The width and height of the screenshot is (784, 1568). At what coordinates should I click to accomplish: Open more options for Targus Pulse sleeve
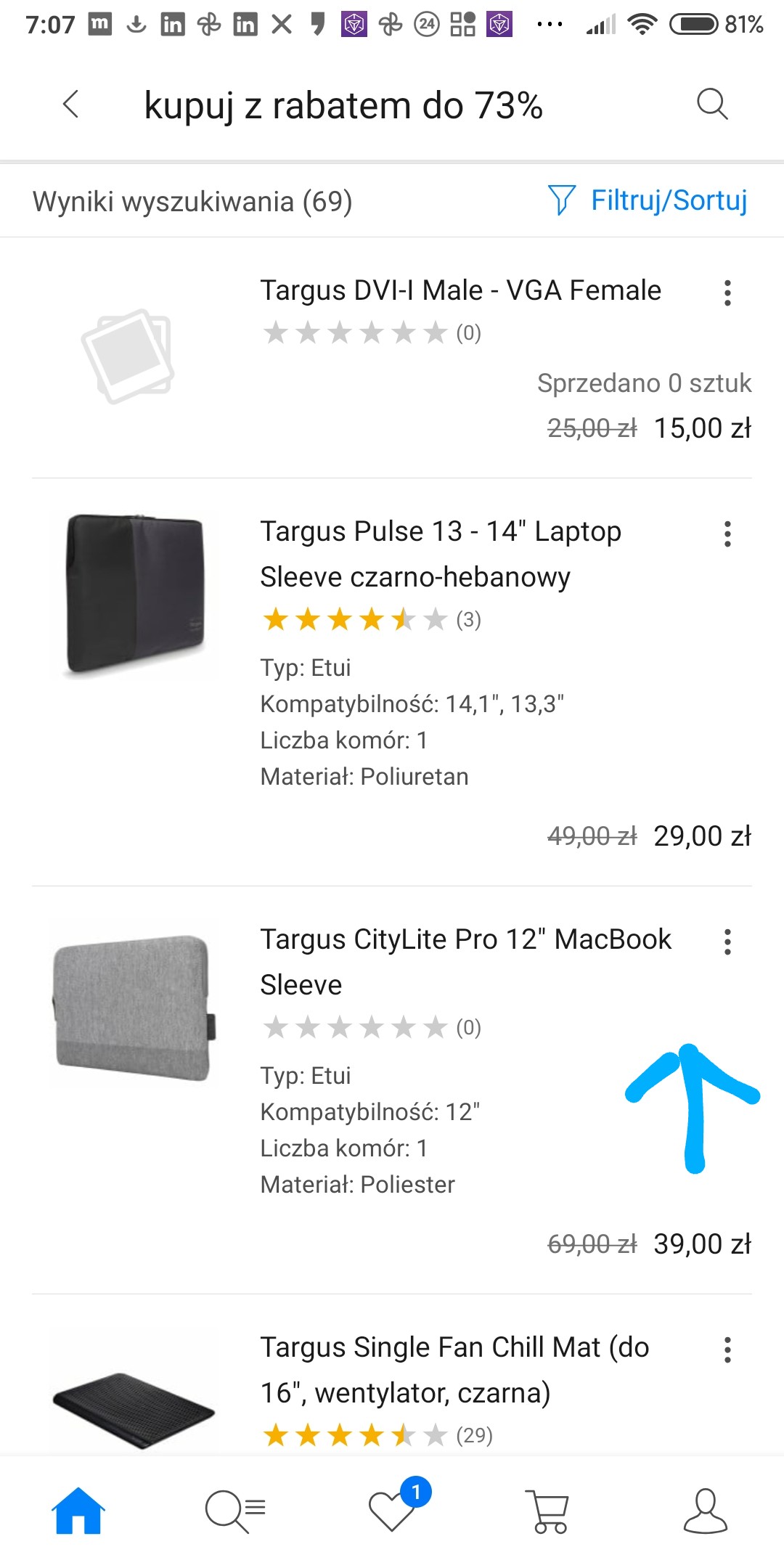727,534
